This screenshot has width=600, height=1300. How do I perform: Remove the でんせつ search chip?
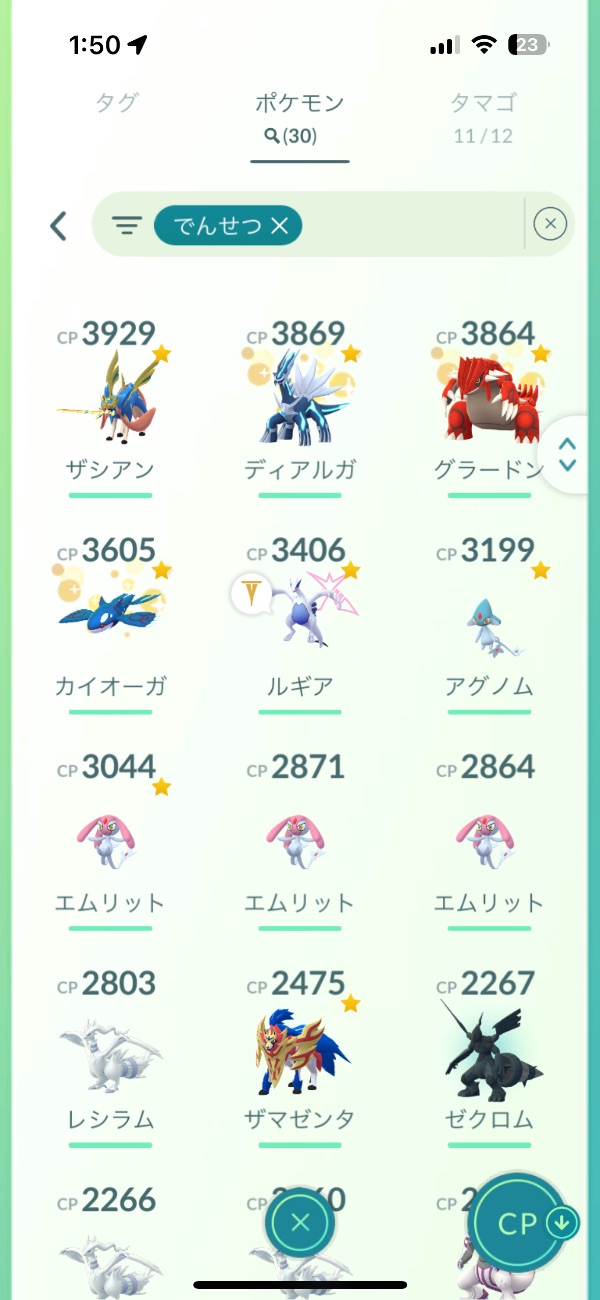pos(279,226)
